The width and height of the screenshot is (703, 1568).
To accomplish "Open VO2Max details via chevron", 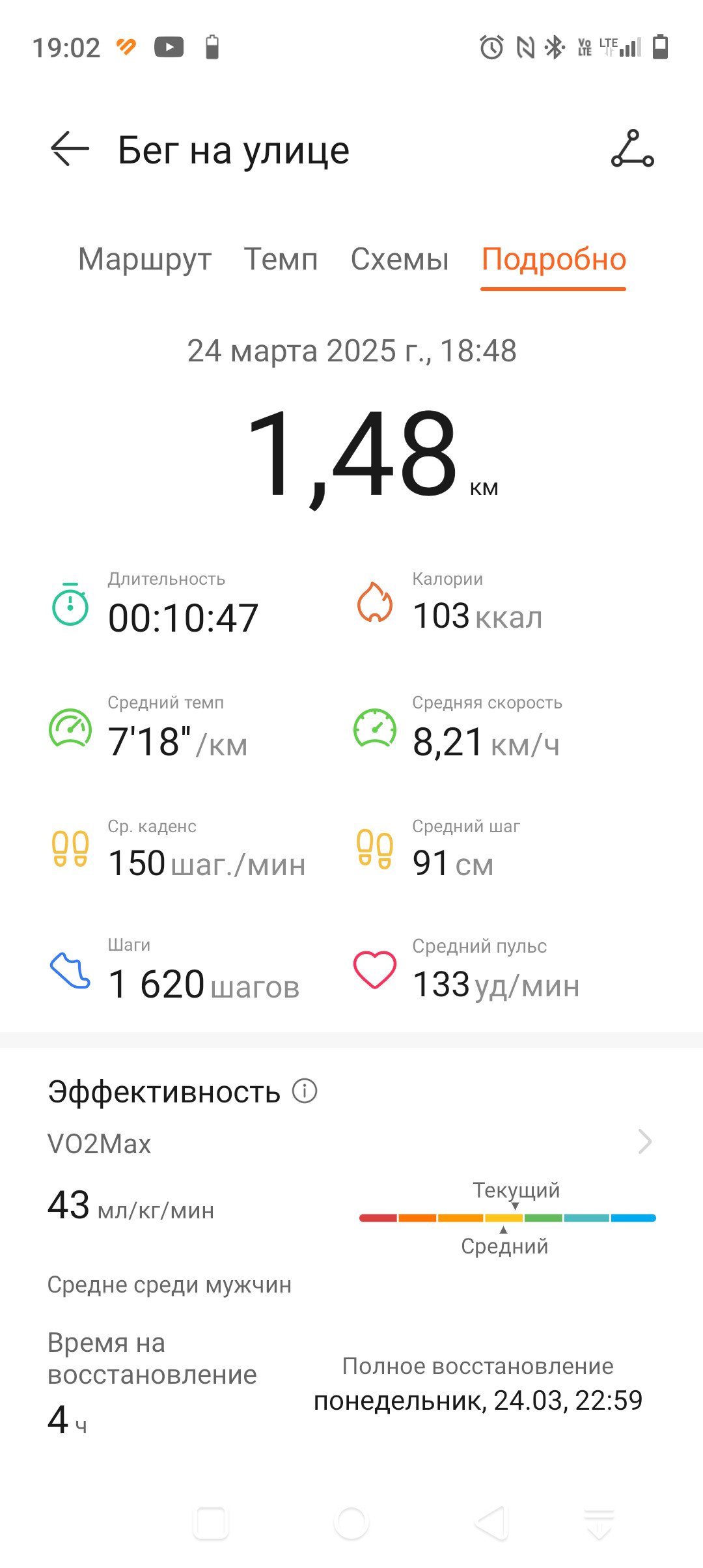I will [644, 1141].
